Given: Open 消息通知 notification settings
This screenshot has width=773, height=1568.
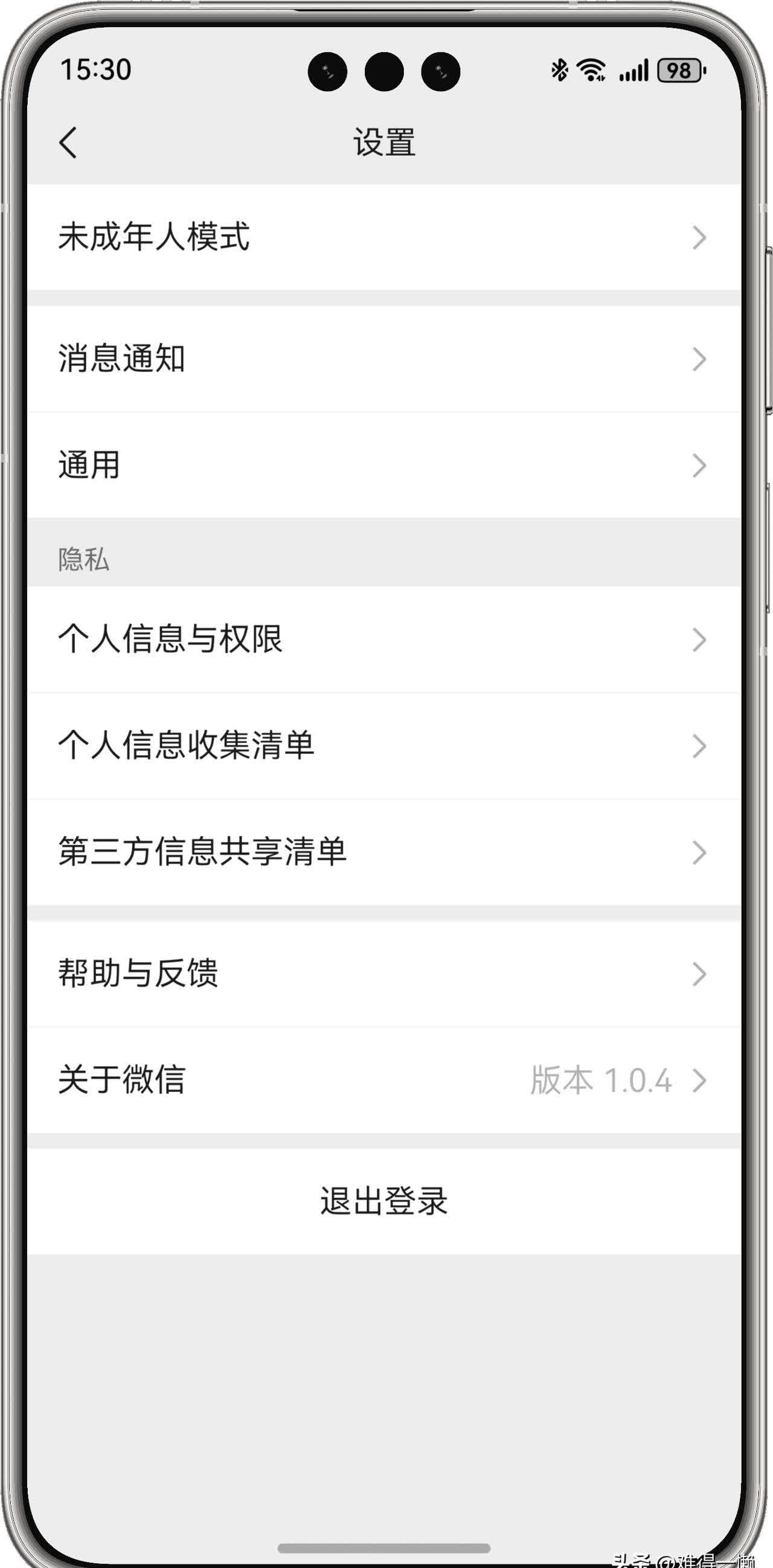Looking at the screenshot, I should (122, 359).
